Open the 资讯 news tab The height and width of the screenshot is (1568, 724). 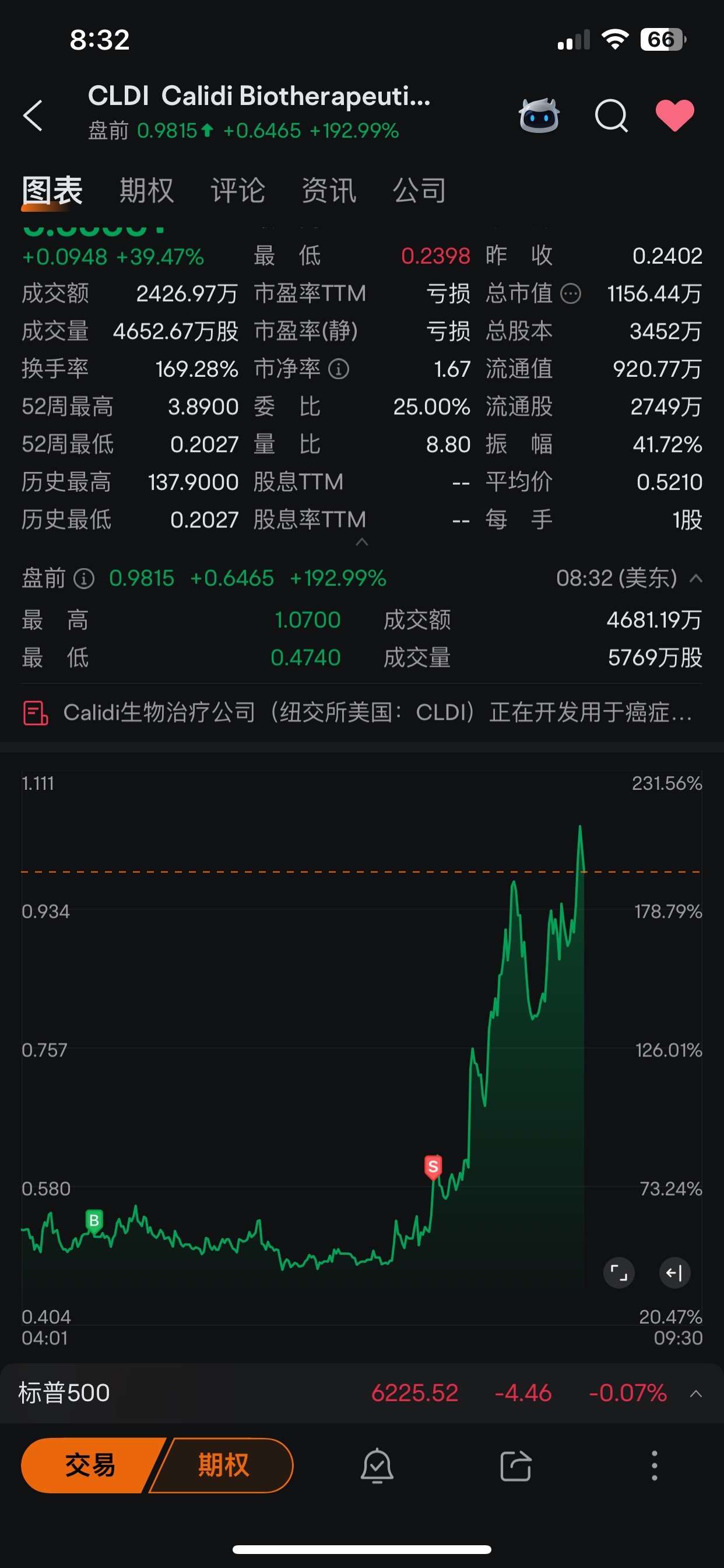click(329, 191)
